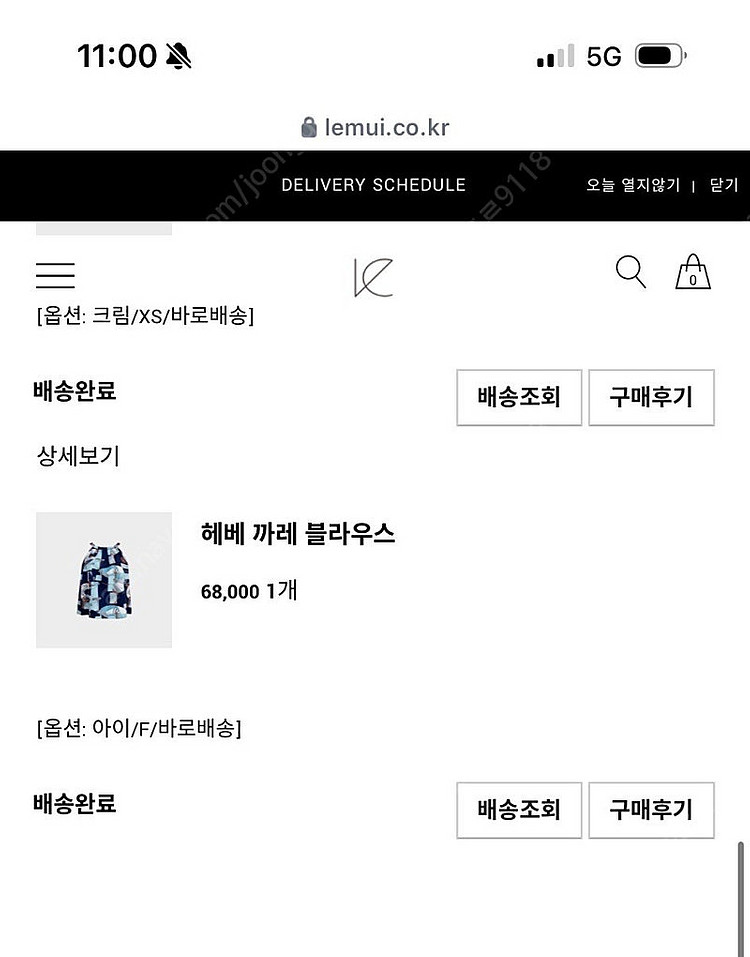Tap 배송조회 for the 크림/XS order
The image size is (750, 957).
(519, 397)
